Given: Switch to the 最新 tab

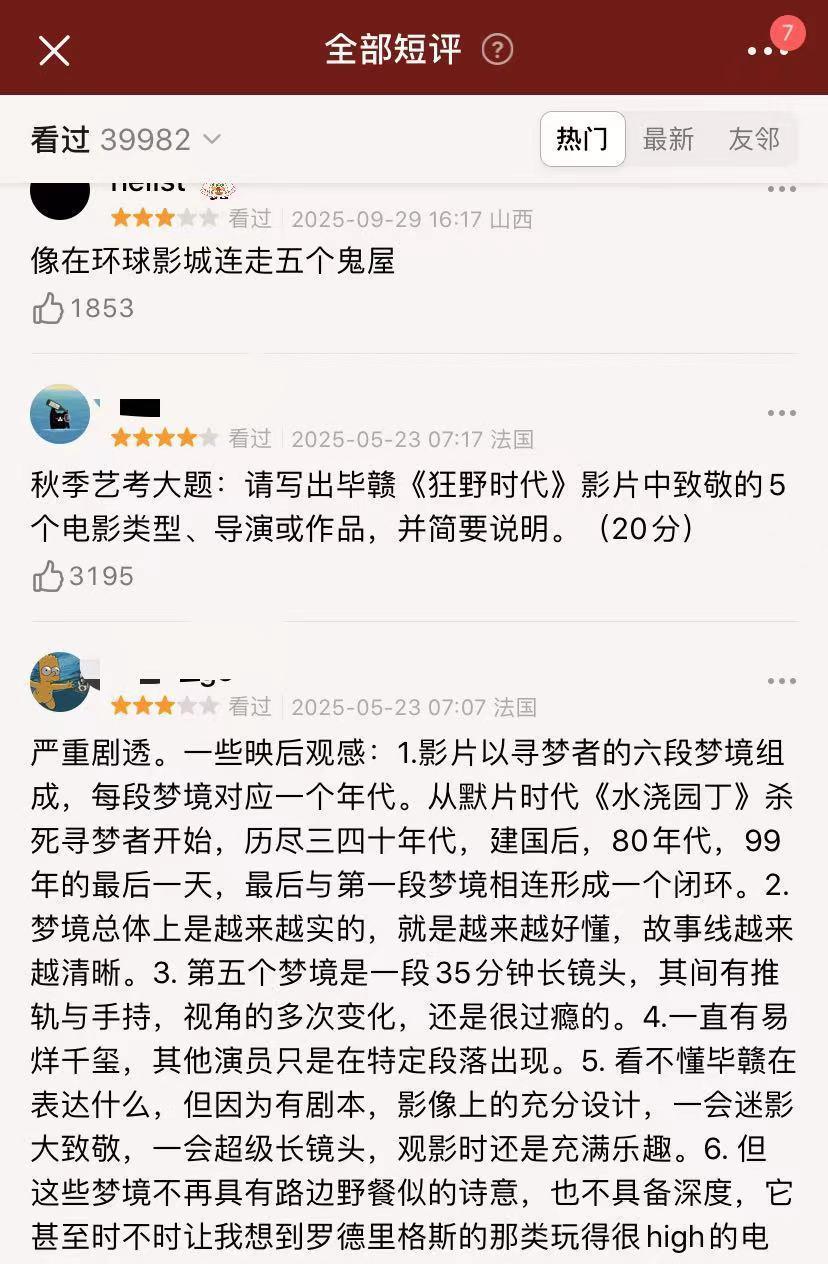Looking at the screenshot, I should pos(668,139).
